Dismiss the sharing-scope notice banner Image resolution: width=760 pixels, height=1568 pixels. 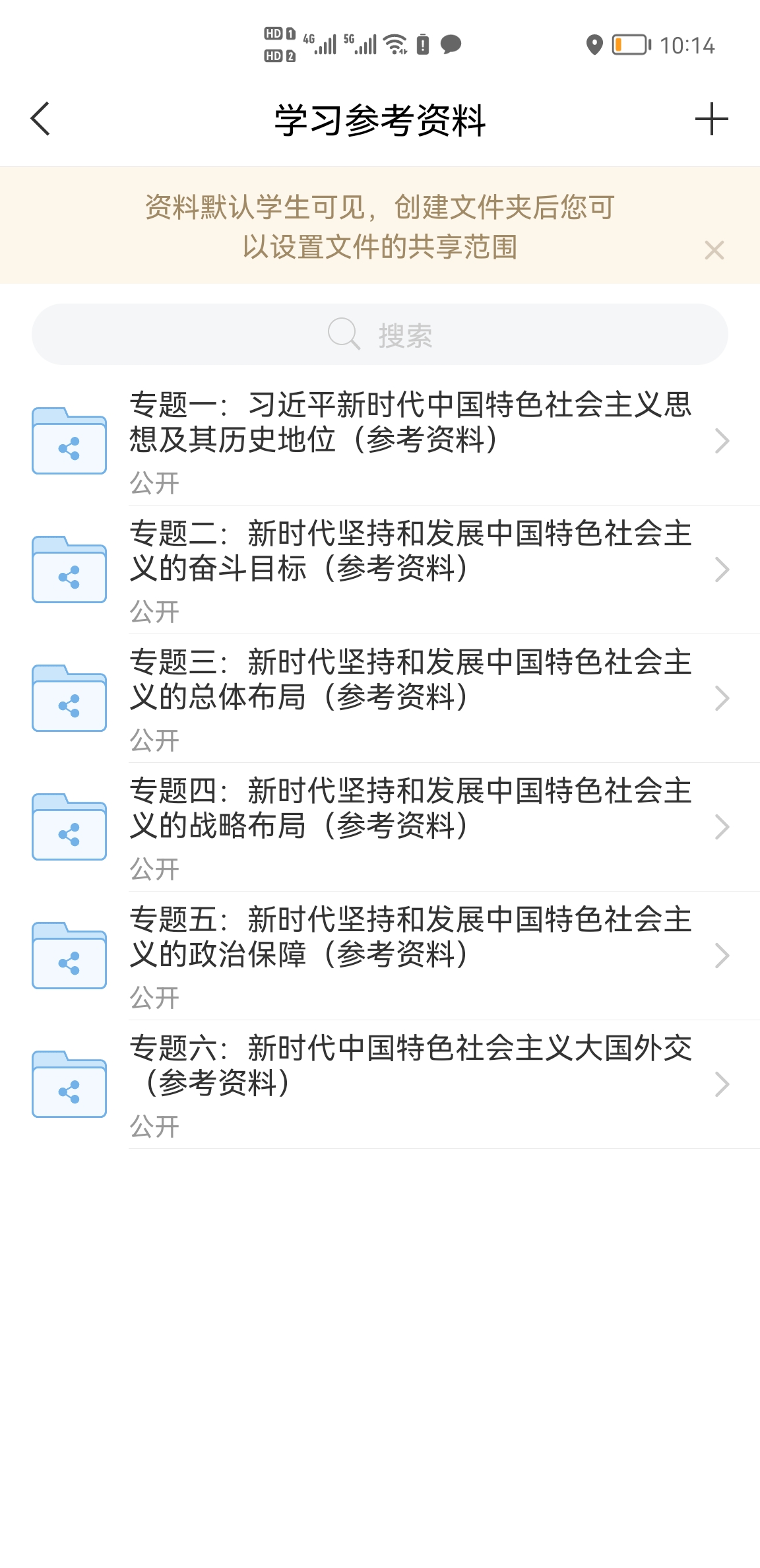tap(714, 250)
